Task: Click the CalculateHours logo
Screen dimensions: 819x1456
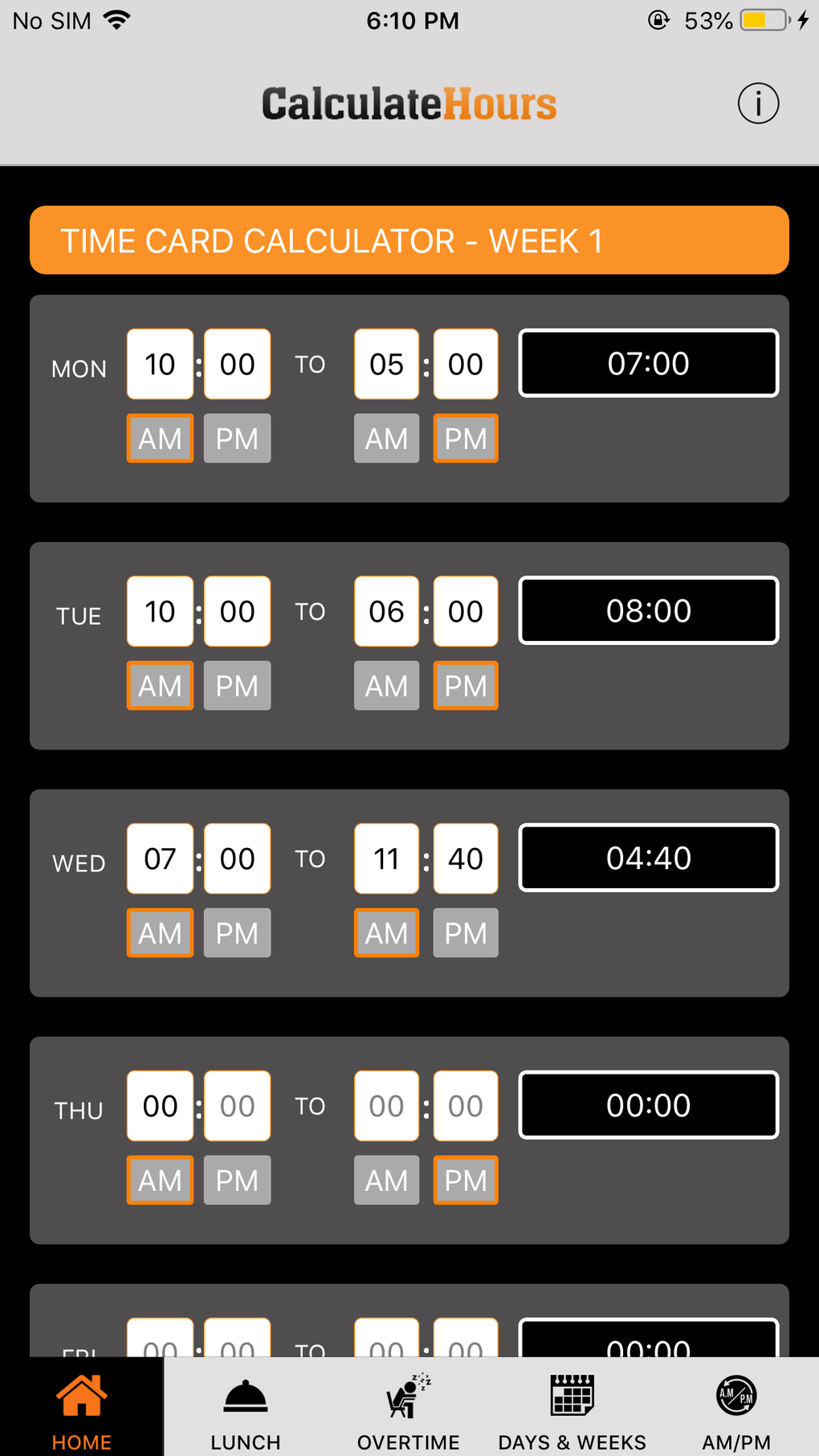Action: point(409,103)
